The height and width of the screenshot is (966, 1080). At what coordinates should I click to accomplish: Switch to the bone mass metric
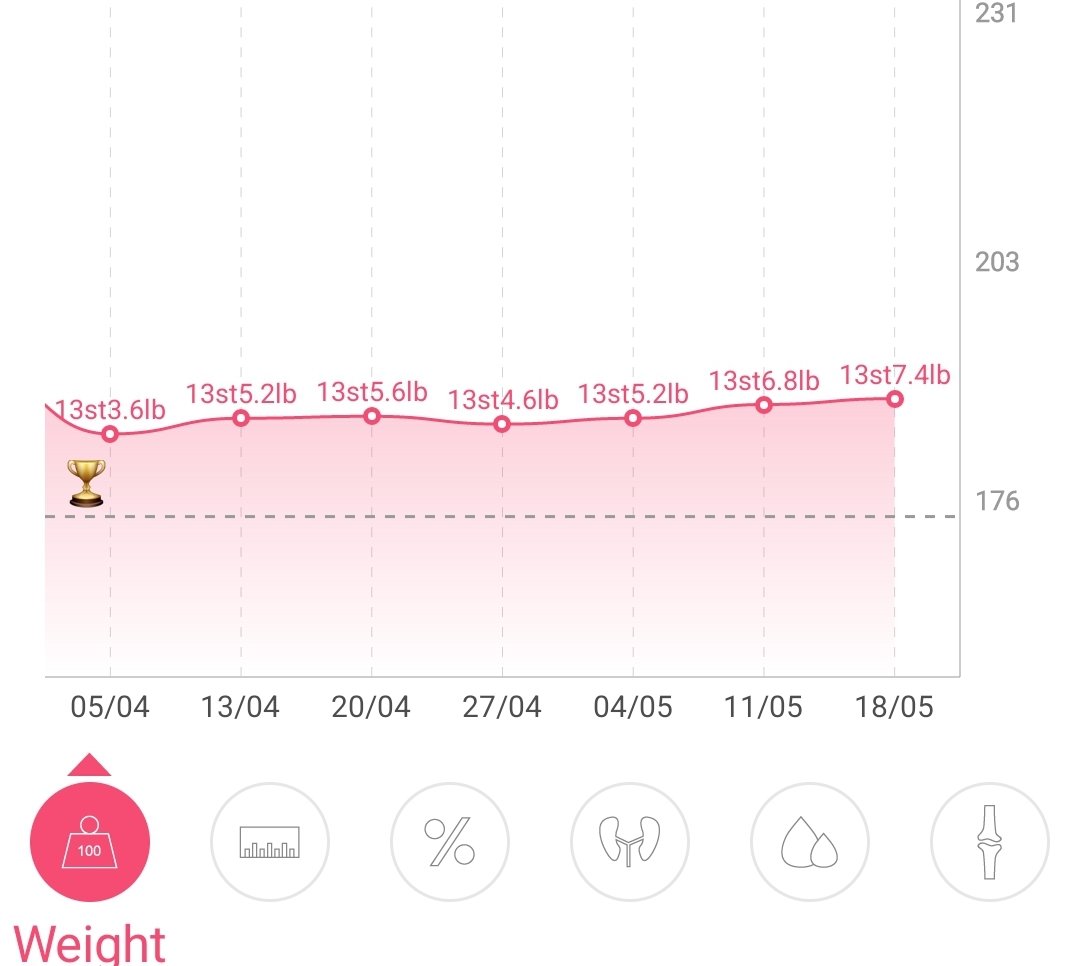(x=990, y=841)
